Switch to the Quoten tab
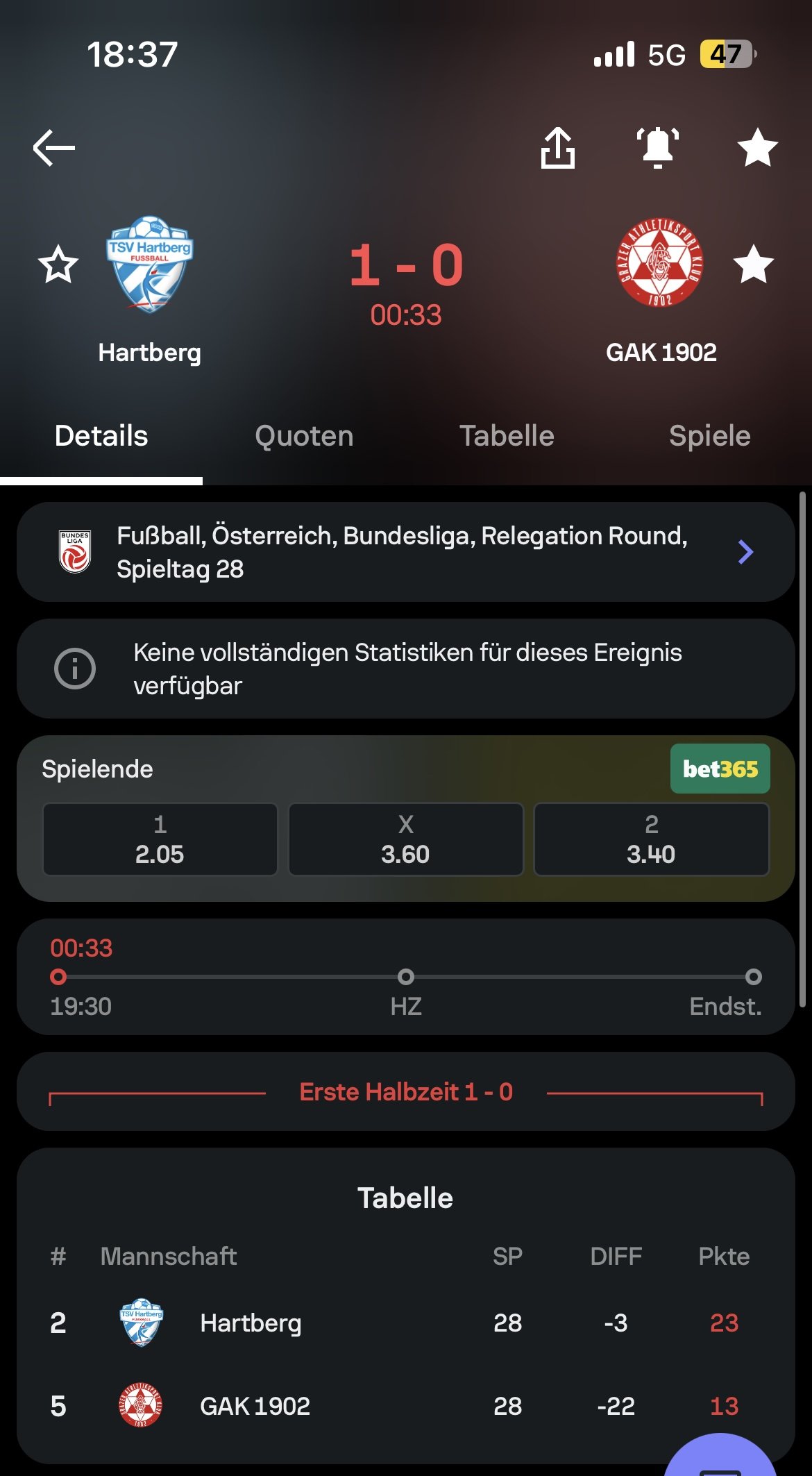The width and height of the screenshot is (812, 1476). pos(304,436)
